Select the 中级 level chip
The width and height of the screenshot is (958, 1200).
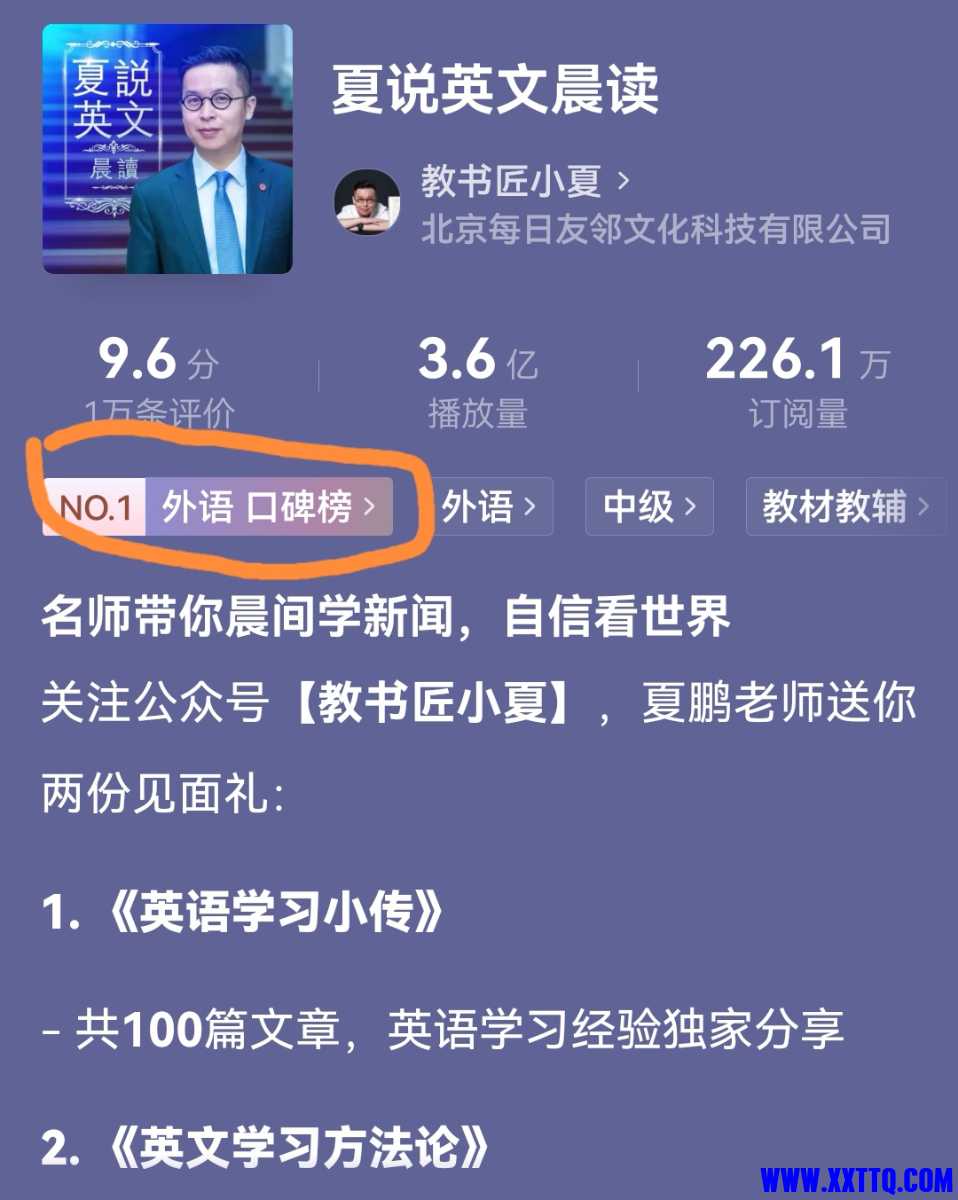pos(649,507)
